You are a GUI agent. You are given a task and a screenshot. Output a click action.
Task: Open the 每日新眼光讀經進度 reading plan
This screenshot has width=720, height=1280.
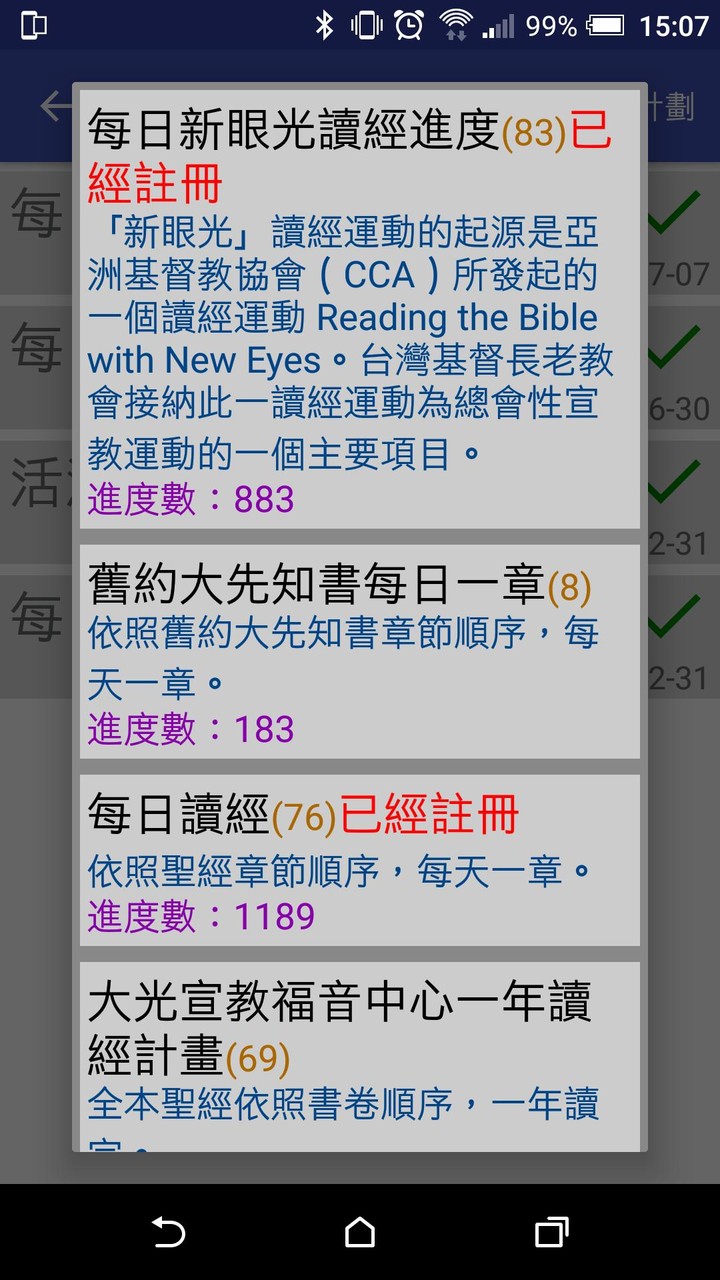pos(358,300)
